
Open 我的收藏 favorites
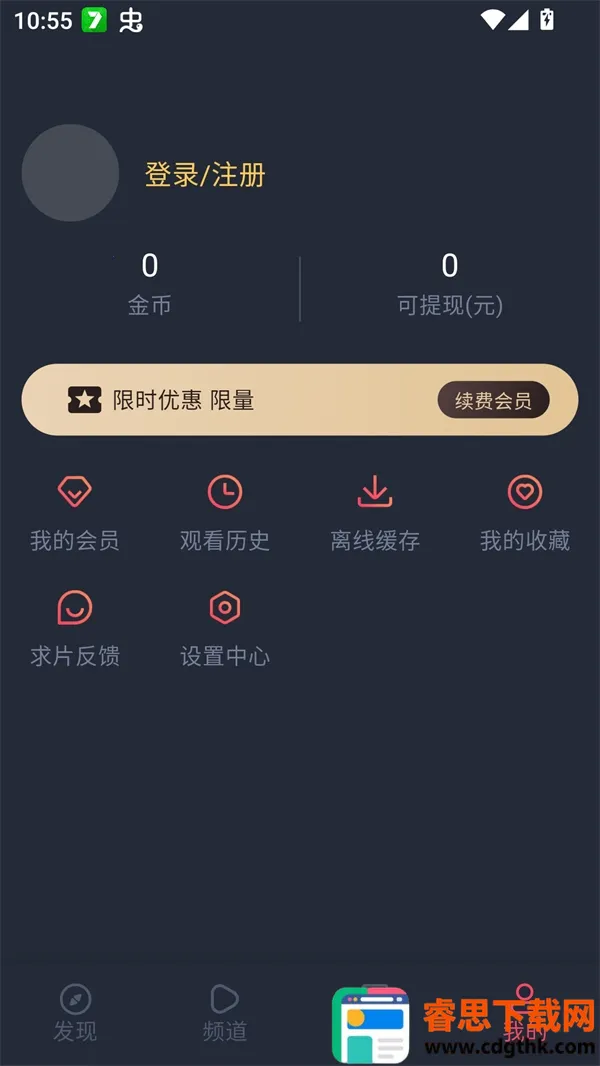tap(525, 514)
